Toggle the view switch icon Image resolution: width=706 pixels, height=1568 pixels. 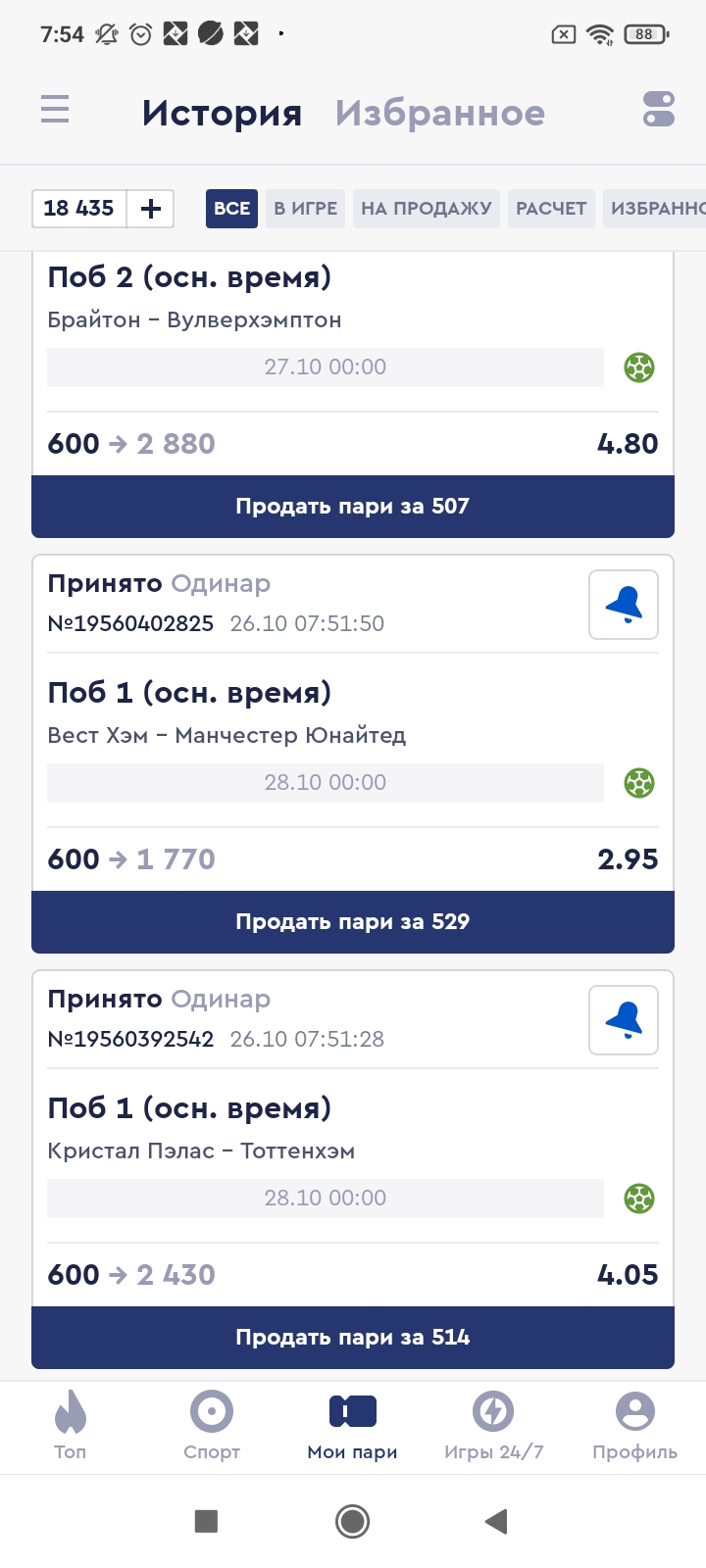pos(659,110)
